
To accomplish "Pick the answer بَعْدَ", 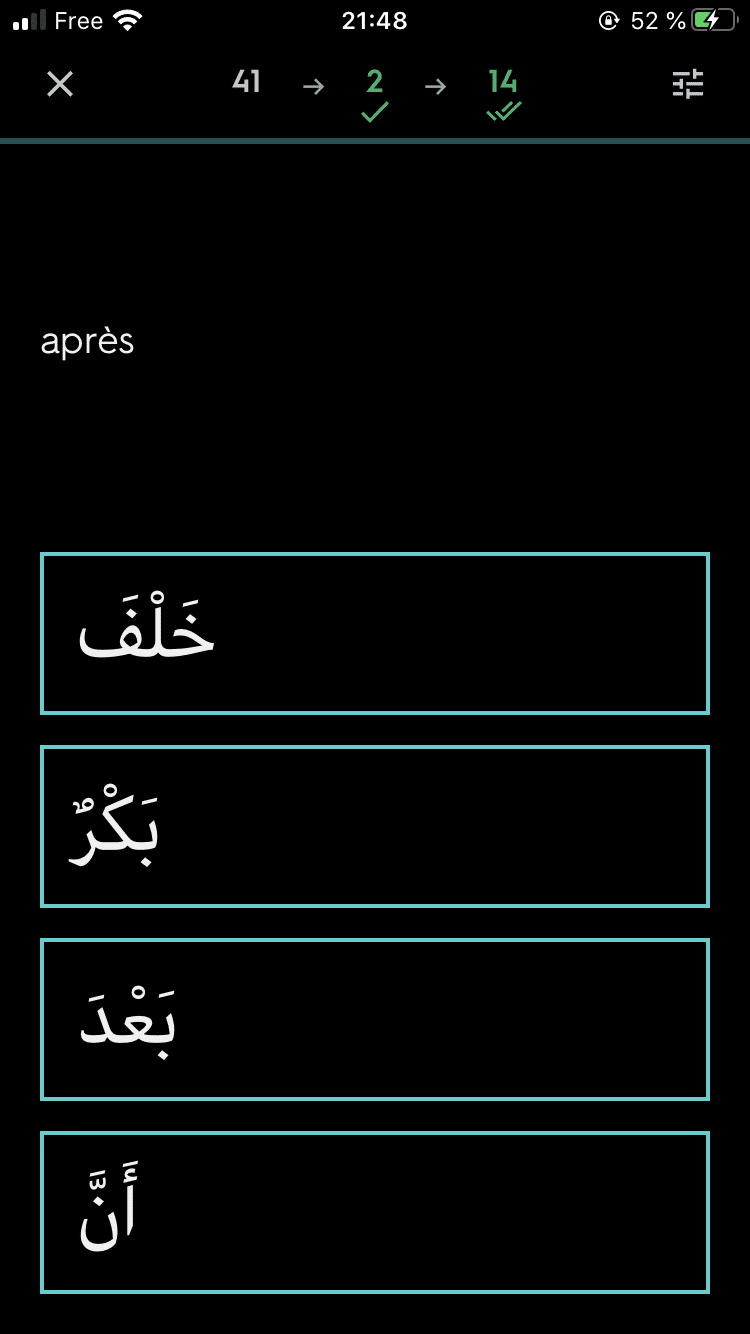I will pos(375,1019).
